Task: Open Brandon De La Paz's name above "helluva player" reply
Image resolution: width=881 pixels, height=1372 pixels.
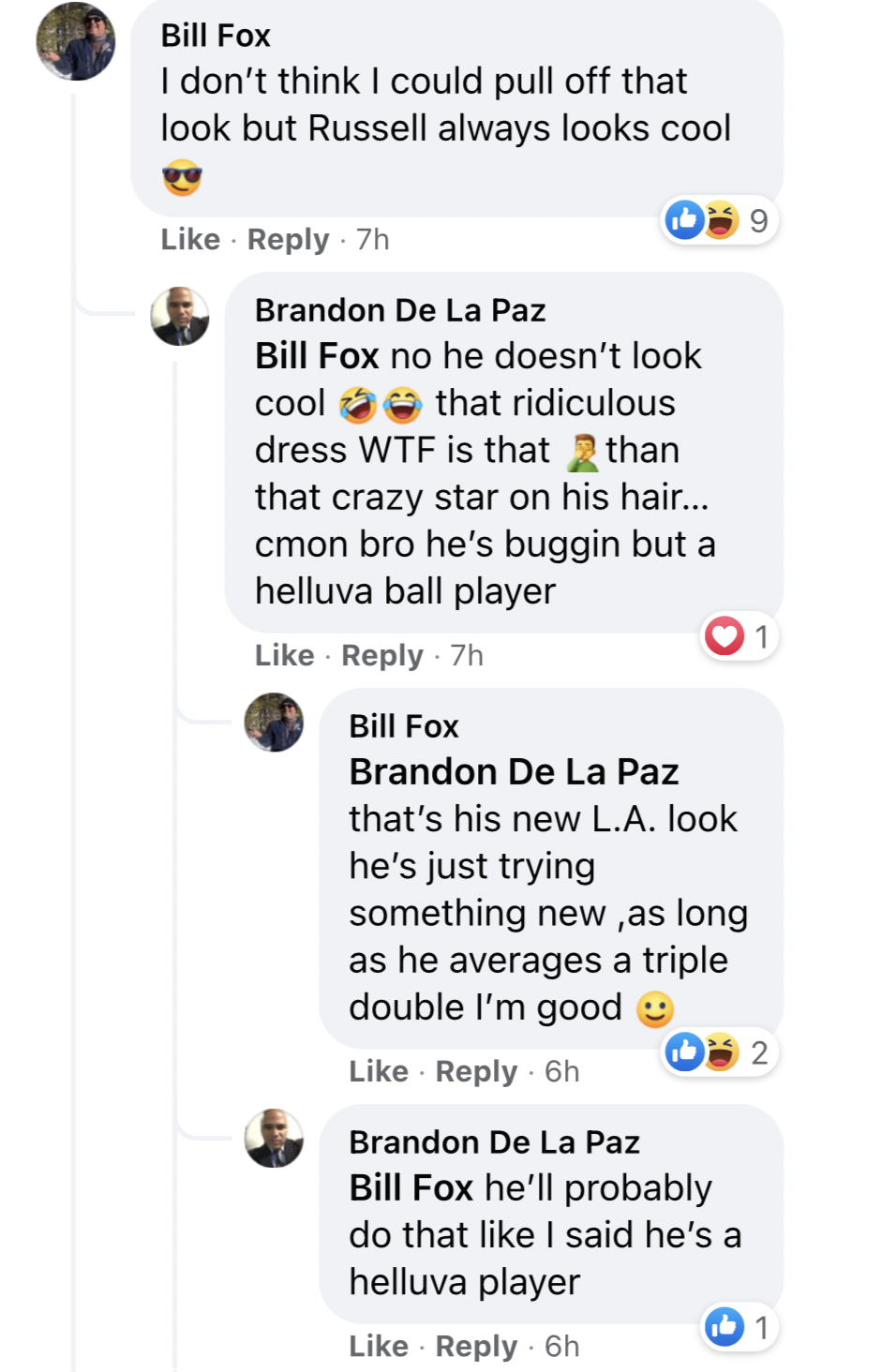Action: click(494, 1142)
